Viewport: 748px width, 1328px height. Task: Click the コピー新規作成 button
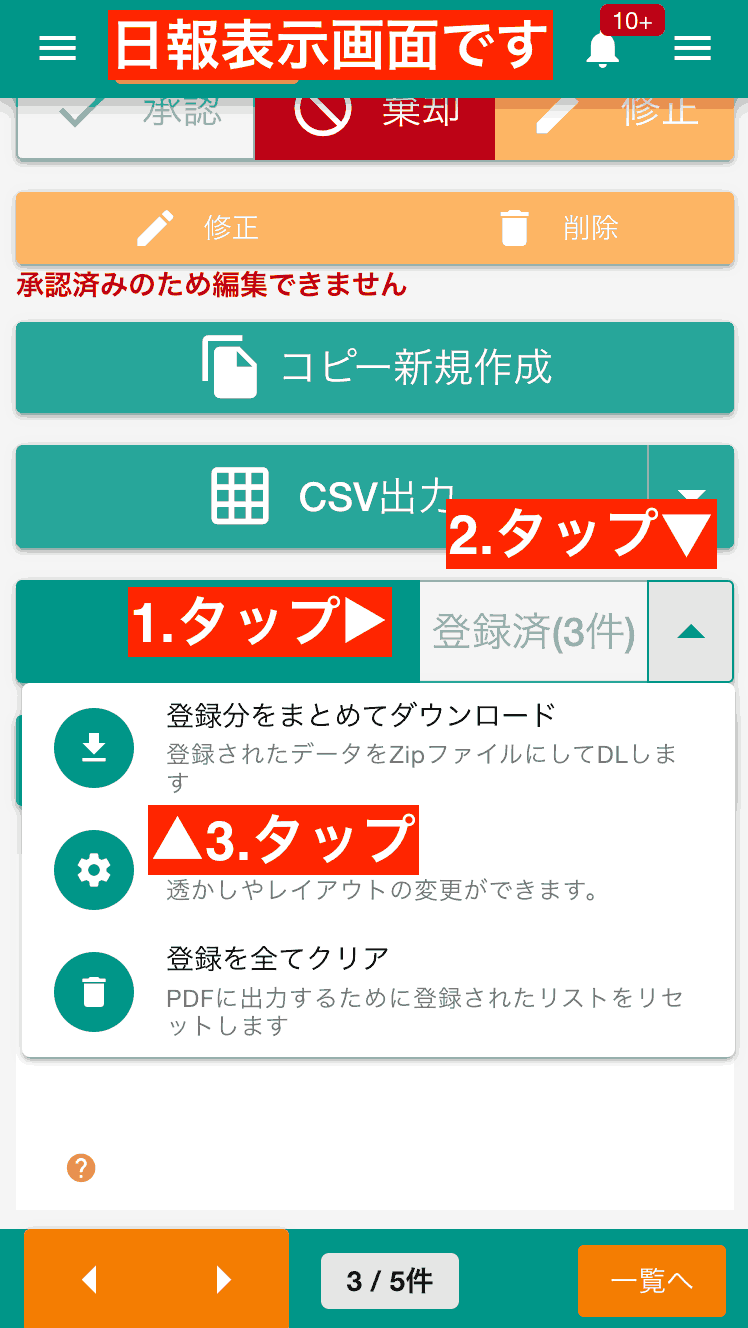[374, 368]
